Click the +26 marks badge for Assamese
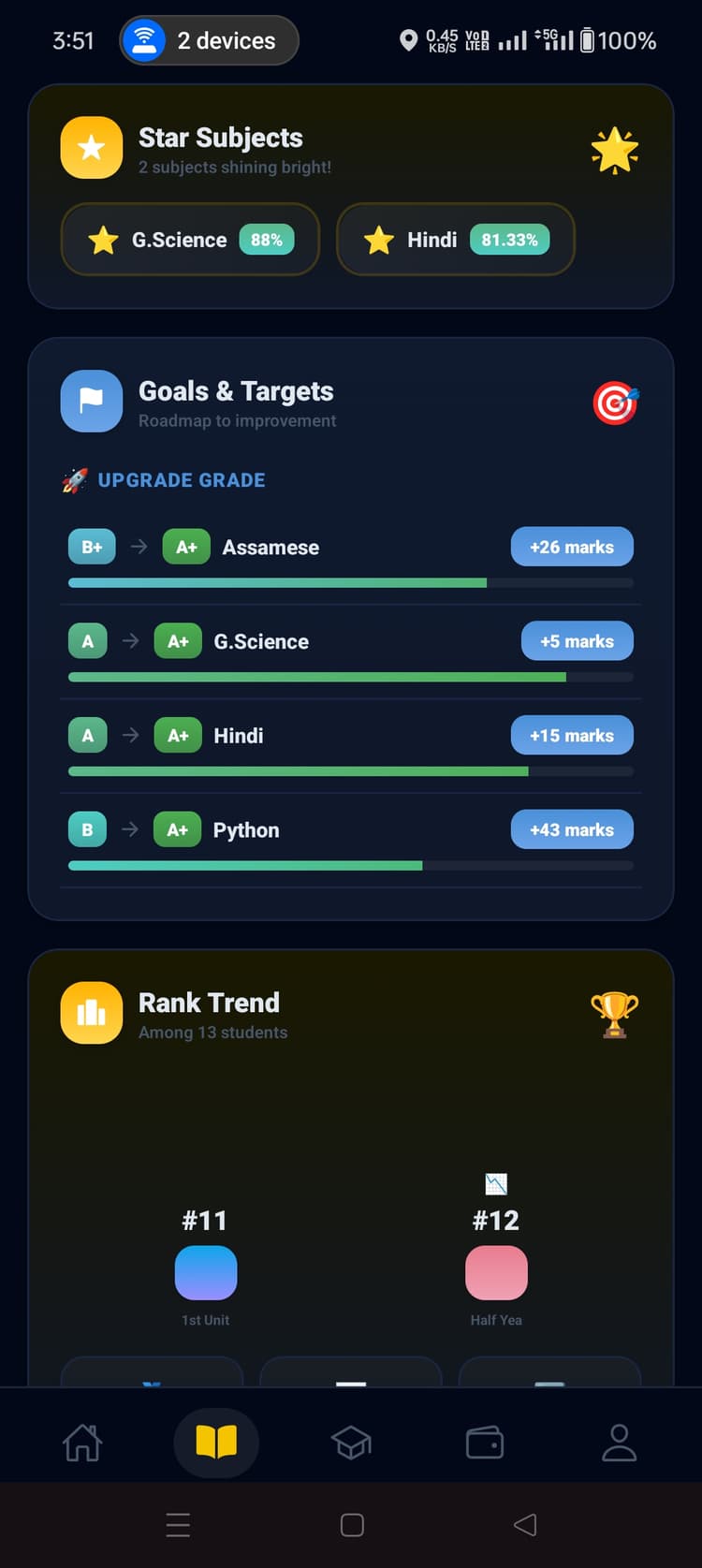The image size is (702, 1568). [572, 547]
